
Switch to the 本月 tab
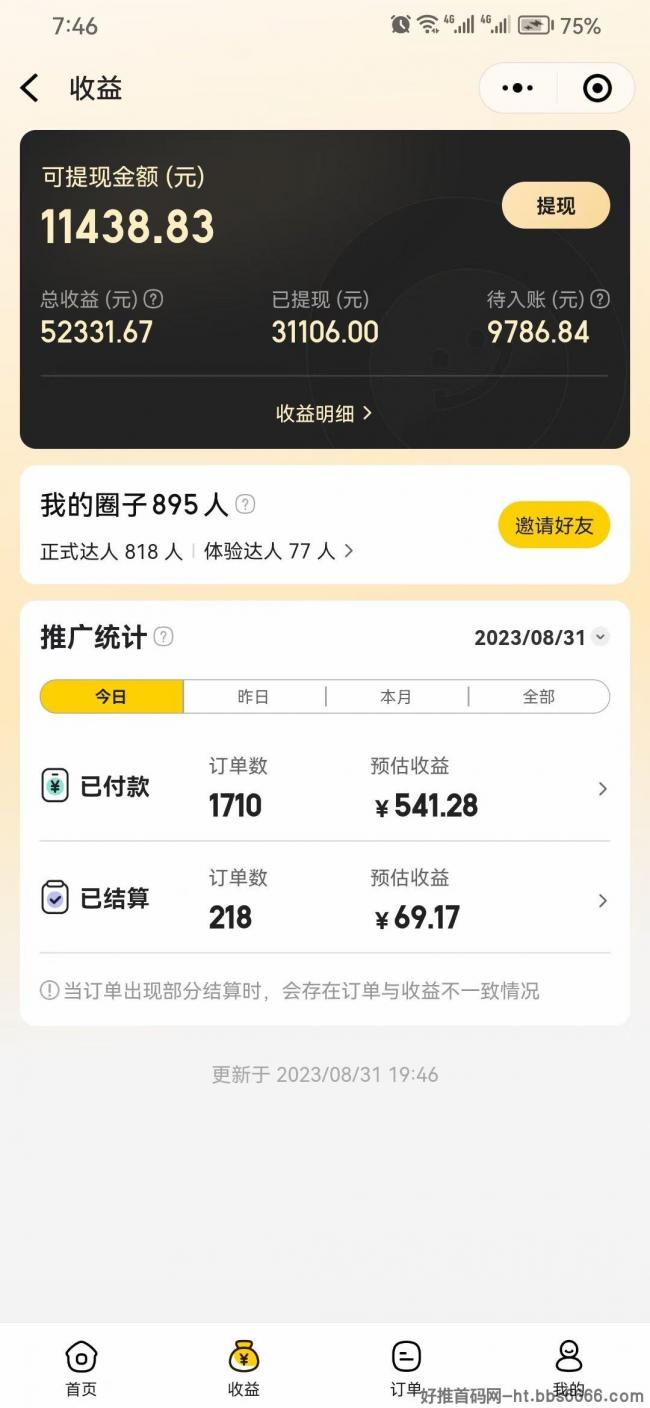(396, 697)
